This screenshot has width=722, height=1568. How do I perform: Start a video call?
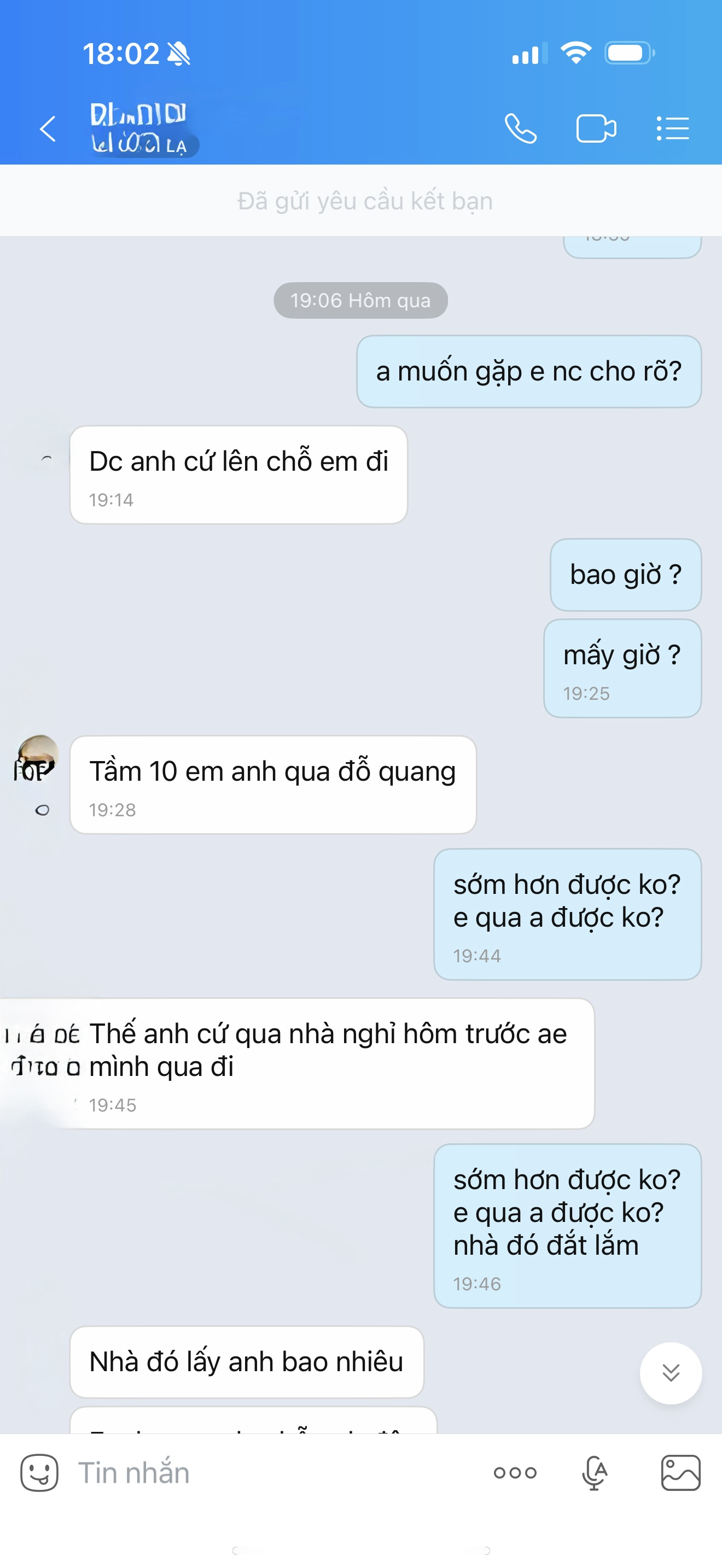click(596, 129)
